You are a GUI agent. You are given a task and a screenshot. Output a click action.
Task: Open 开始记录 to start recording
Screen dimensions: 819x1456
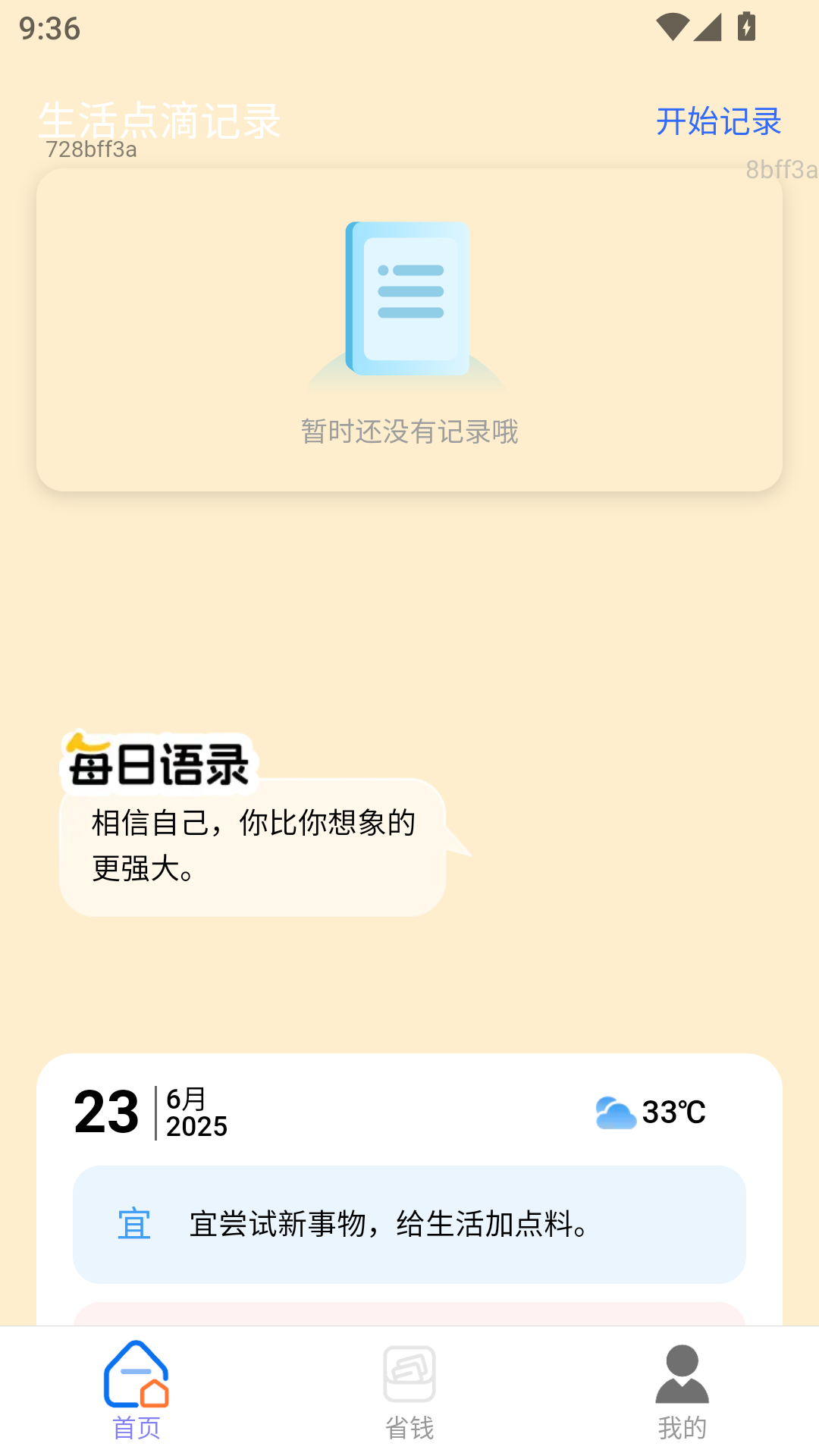719,122
